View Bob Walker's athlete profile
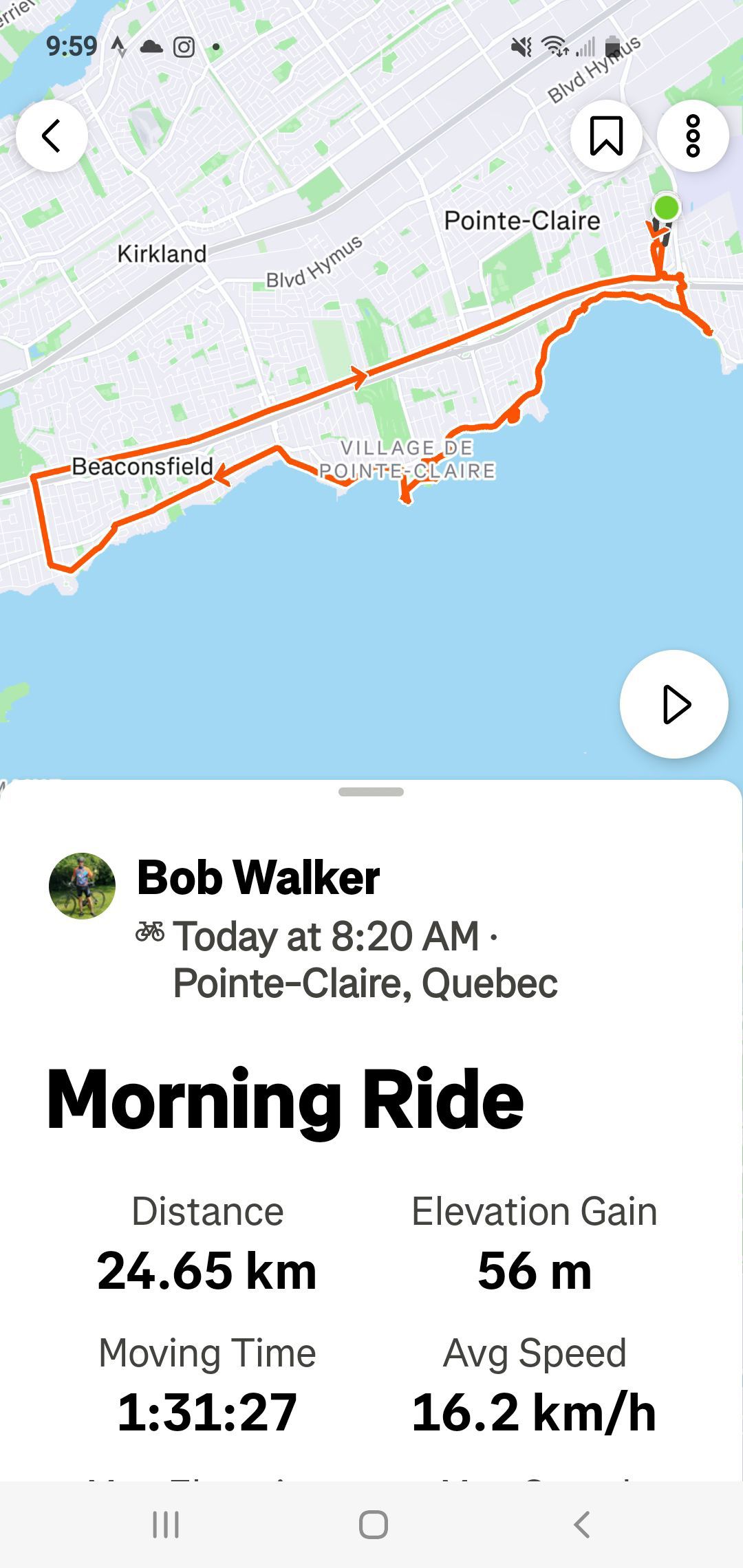743x1568 pixels. point(258,878)
